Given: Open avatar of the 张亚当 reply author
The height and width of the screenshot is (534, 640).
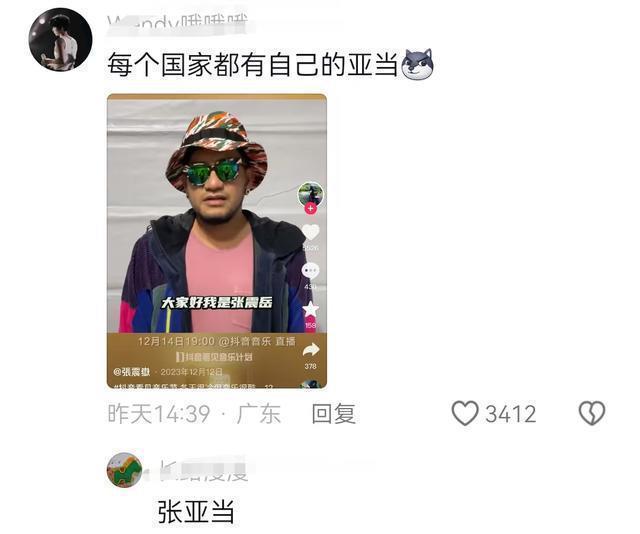Looking at the screenshot, I should (x=124, y=470).
